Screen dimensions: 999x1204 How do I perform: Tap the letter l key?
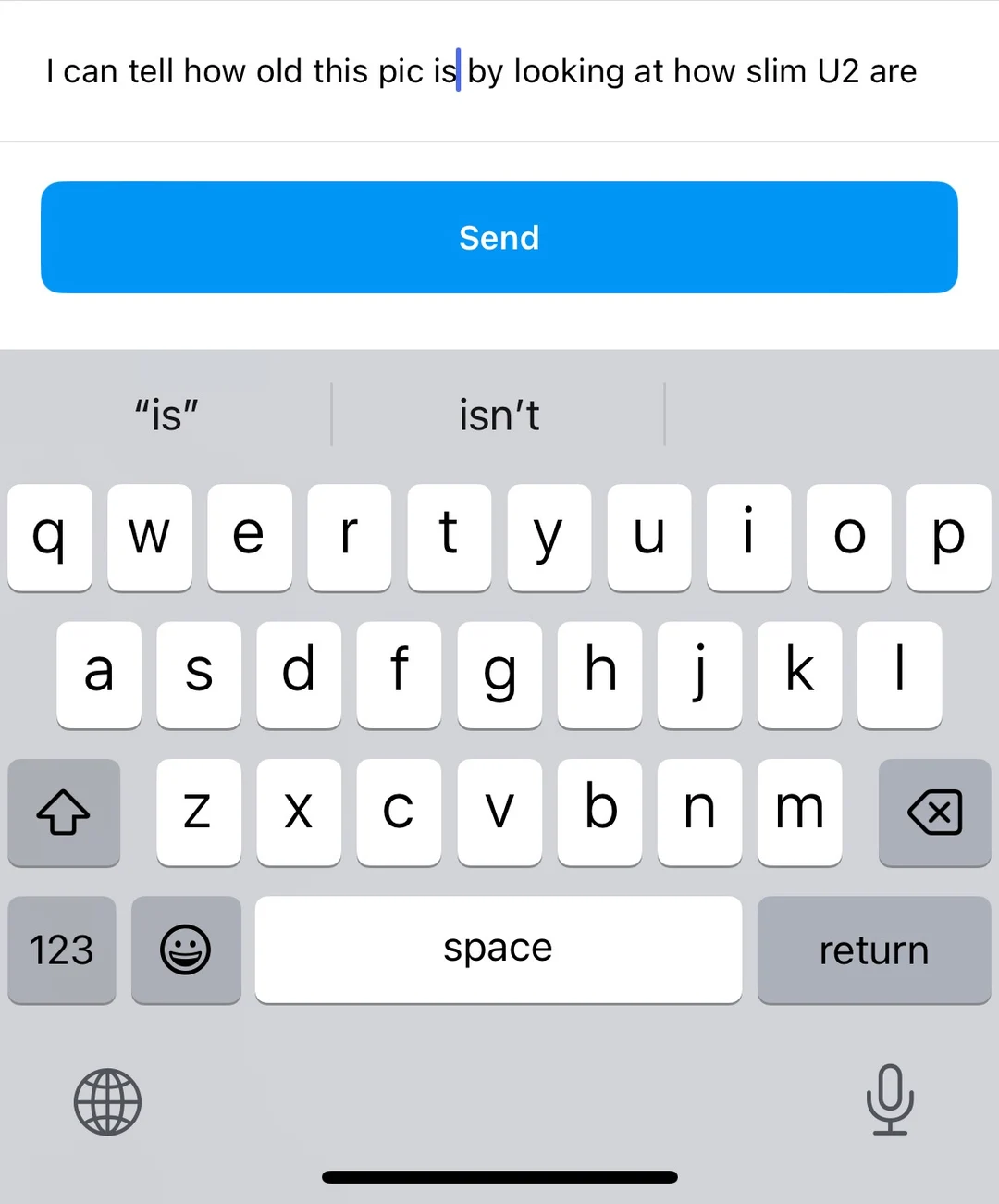[899, 675]
